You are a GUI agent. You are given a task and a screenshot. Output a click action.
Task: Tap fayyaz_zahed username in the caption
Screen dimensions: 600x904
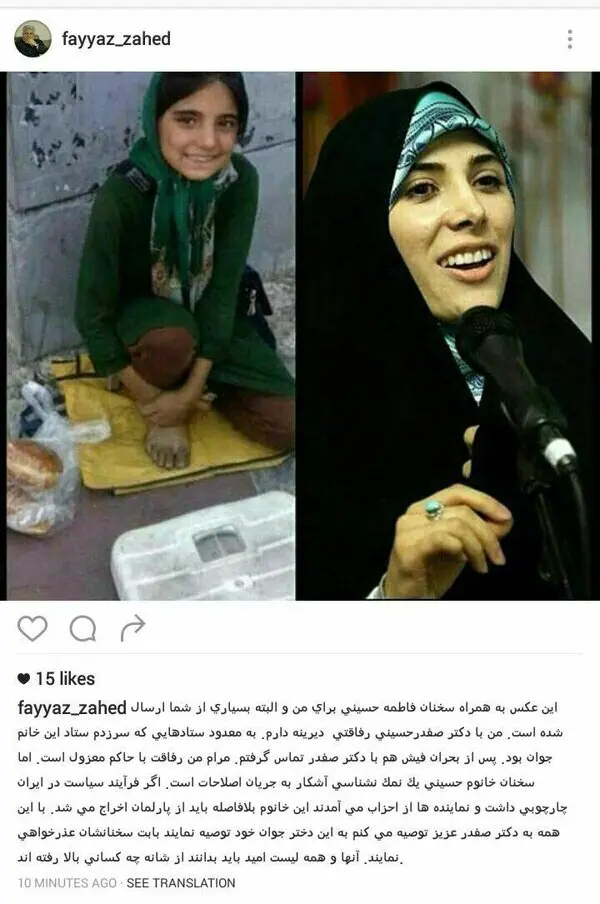pyautogui.click(x=73, y=708)
